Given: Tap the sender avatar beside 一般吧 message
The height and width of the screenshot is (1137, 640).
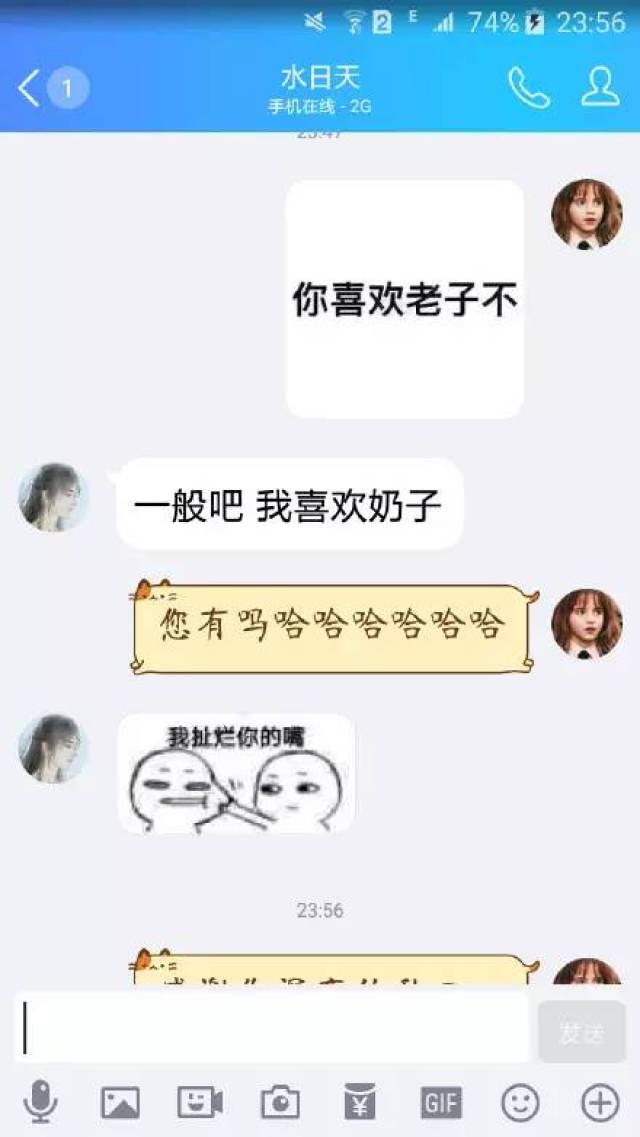Looking at the screenshot, I should (x=54, y=497).
